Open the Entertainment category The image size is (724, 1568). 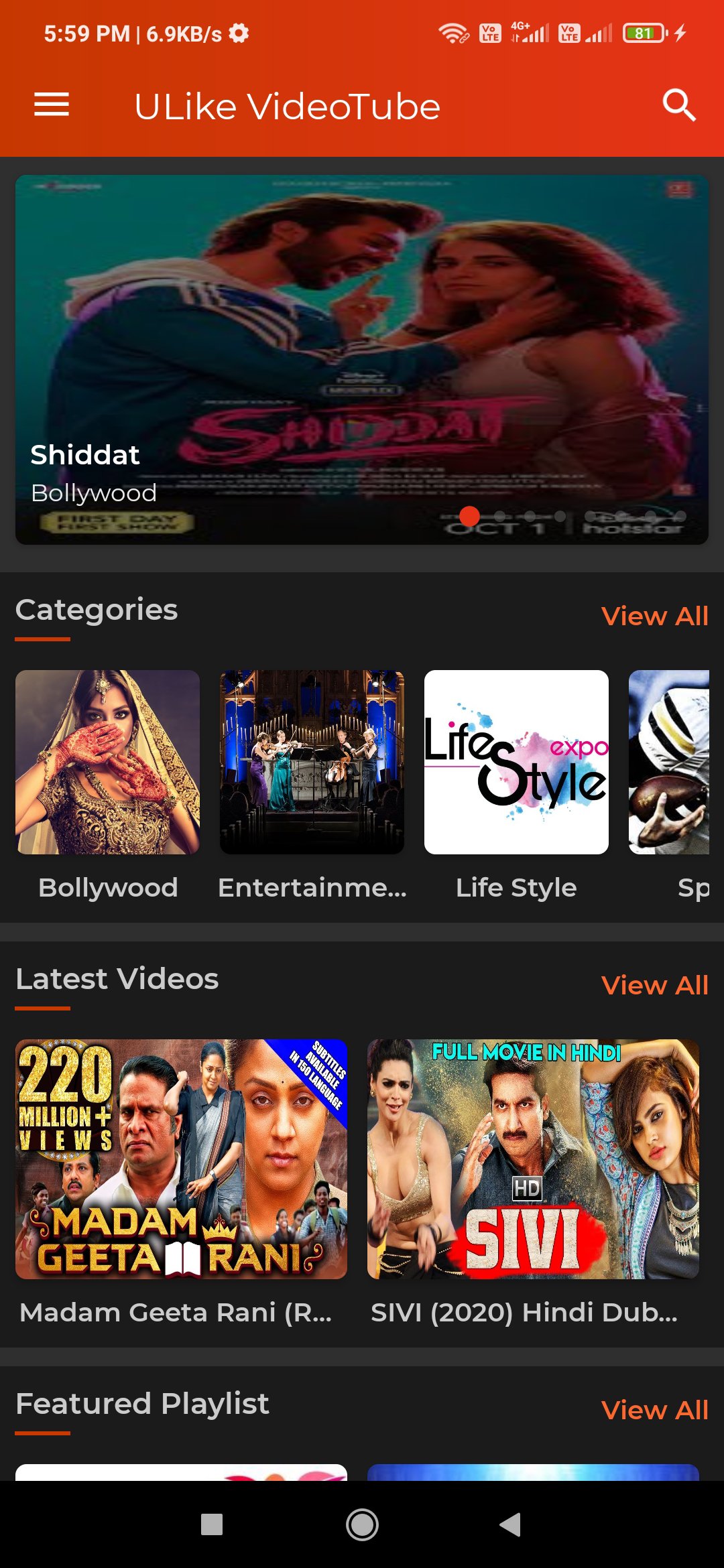coord(312,785)
